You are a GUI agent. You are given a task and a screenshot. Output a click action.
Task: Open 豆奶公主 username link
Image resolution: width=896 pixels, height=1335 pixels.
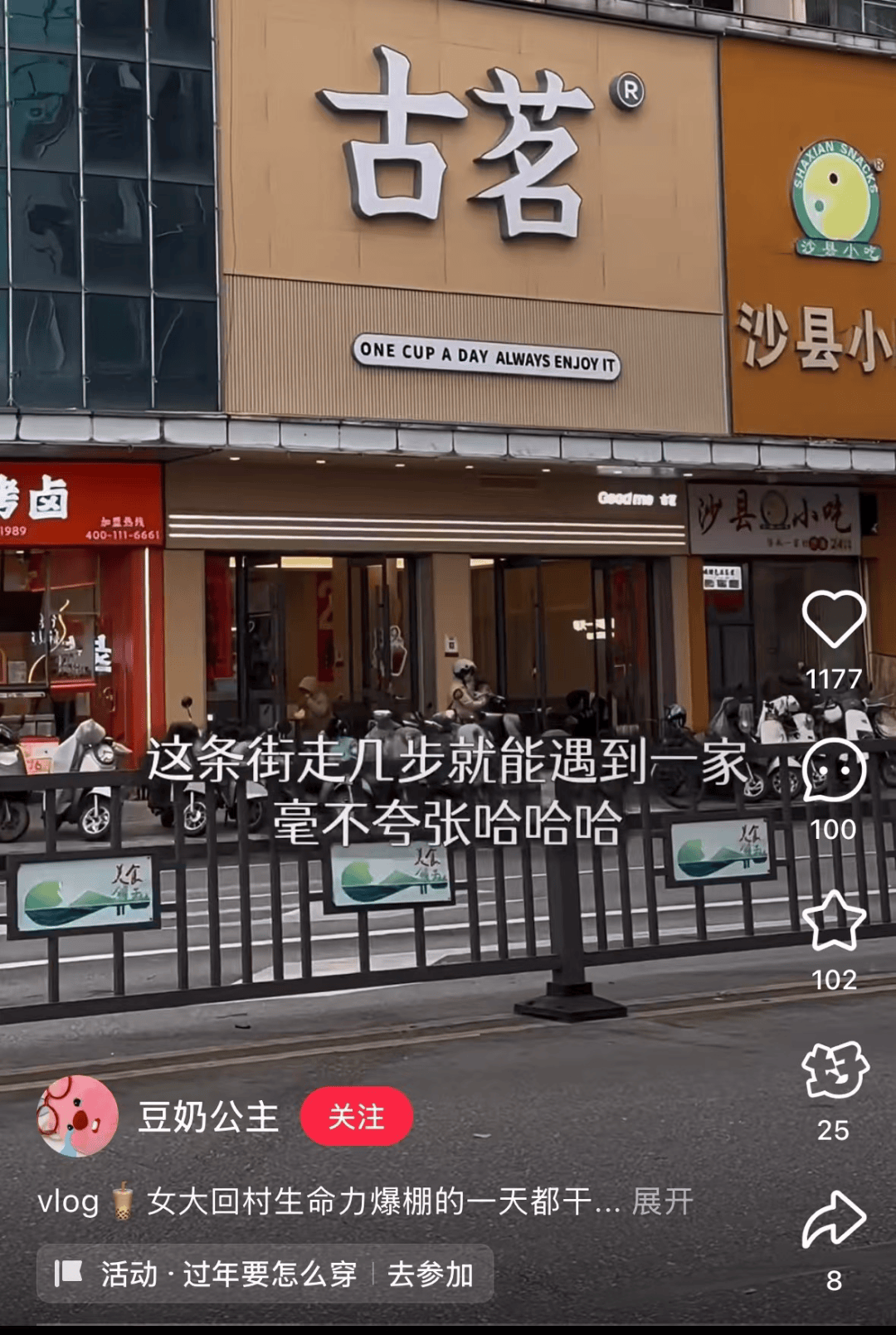point(208,1117)
